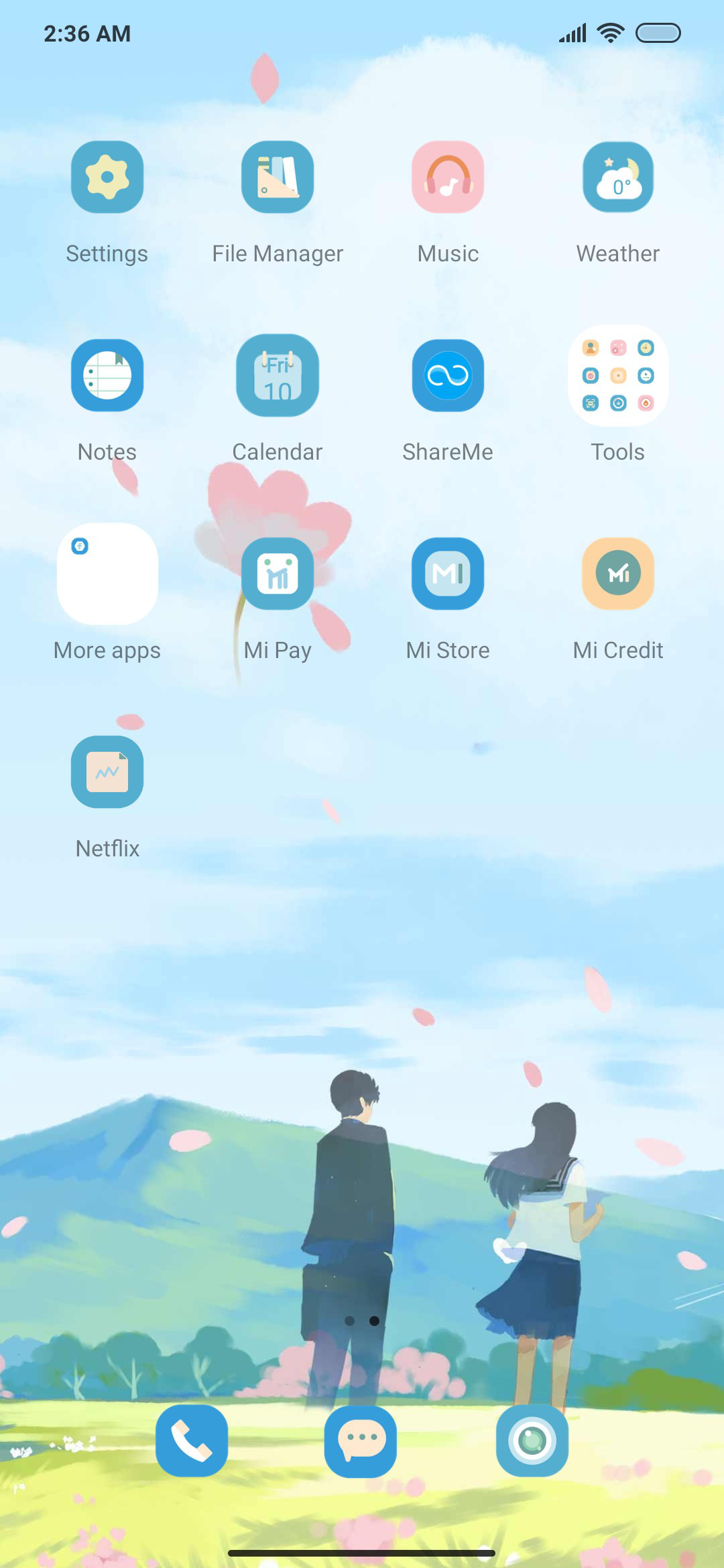Check the Weather app
This screenshot has height=1568, width=724.
618,177
